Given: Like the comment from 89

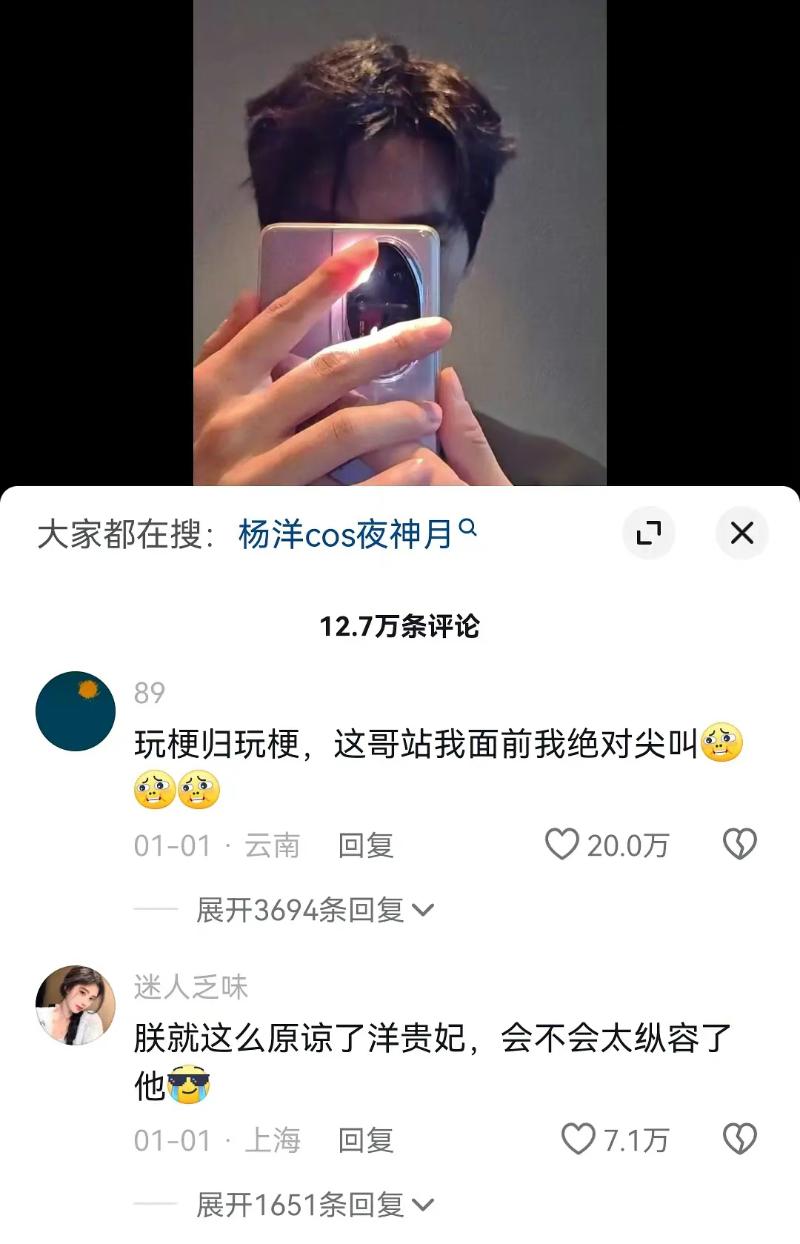Looking at the screenshot, I should pyautogui.click(x=562, y=845).
